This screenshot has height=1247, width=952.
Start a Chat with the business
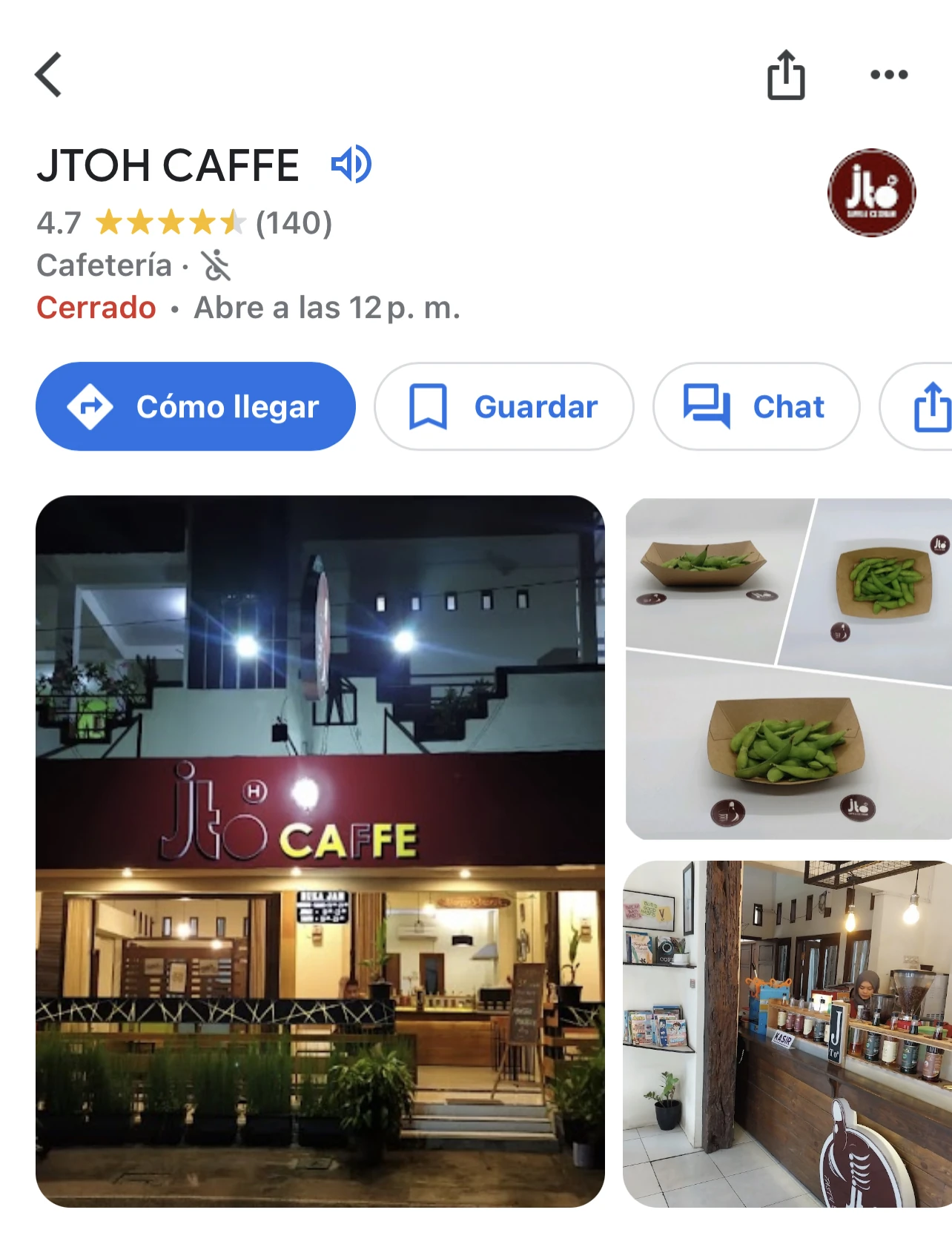tap(756, 406)
